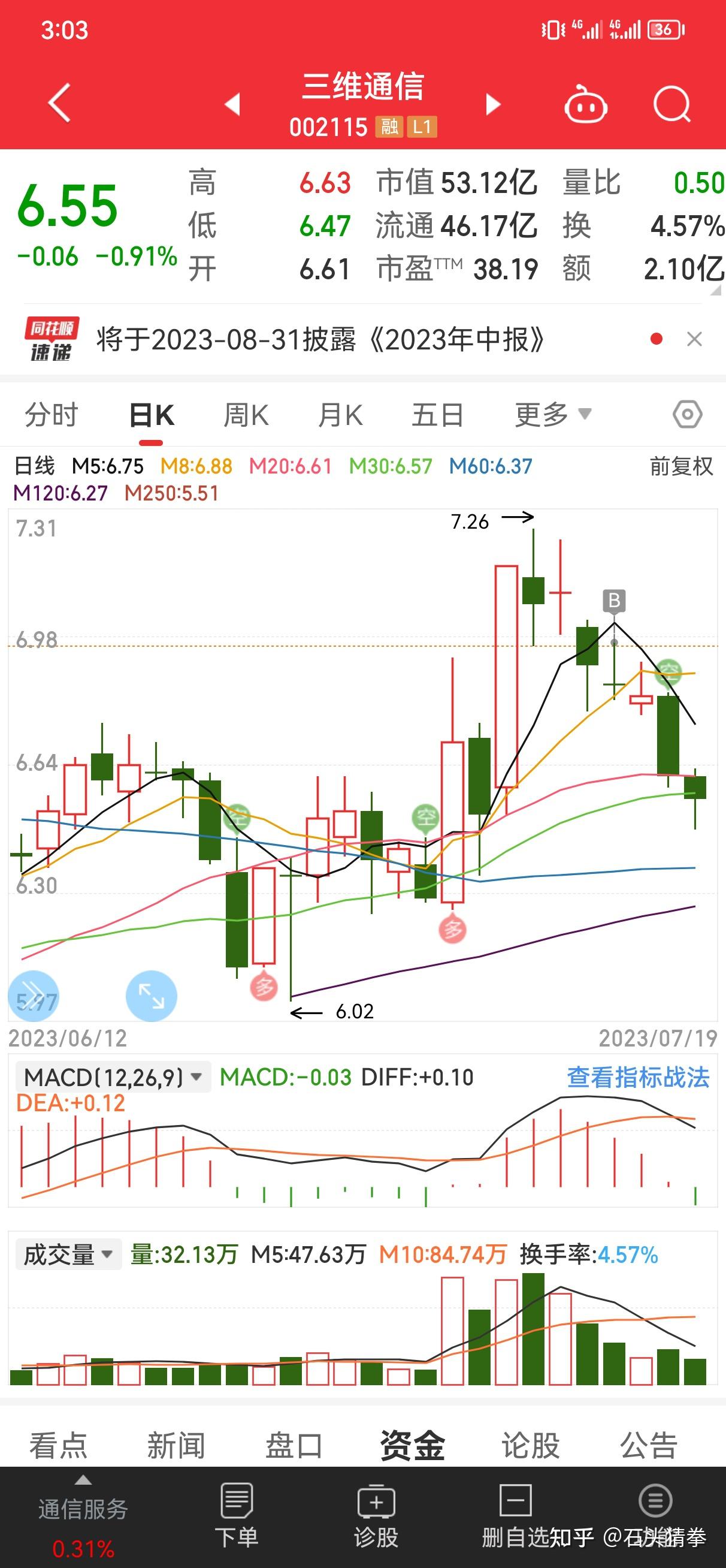This screenshot has width=726, height=1568.
Task: Open stock search
Action: pyautogui.click(x=671, y=105)
